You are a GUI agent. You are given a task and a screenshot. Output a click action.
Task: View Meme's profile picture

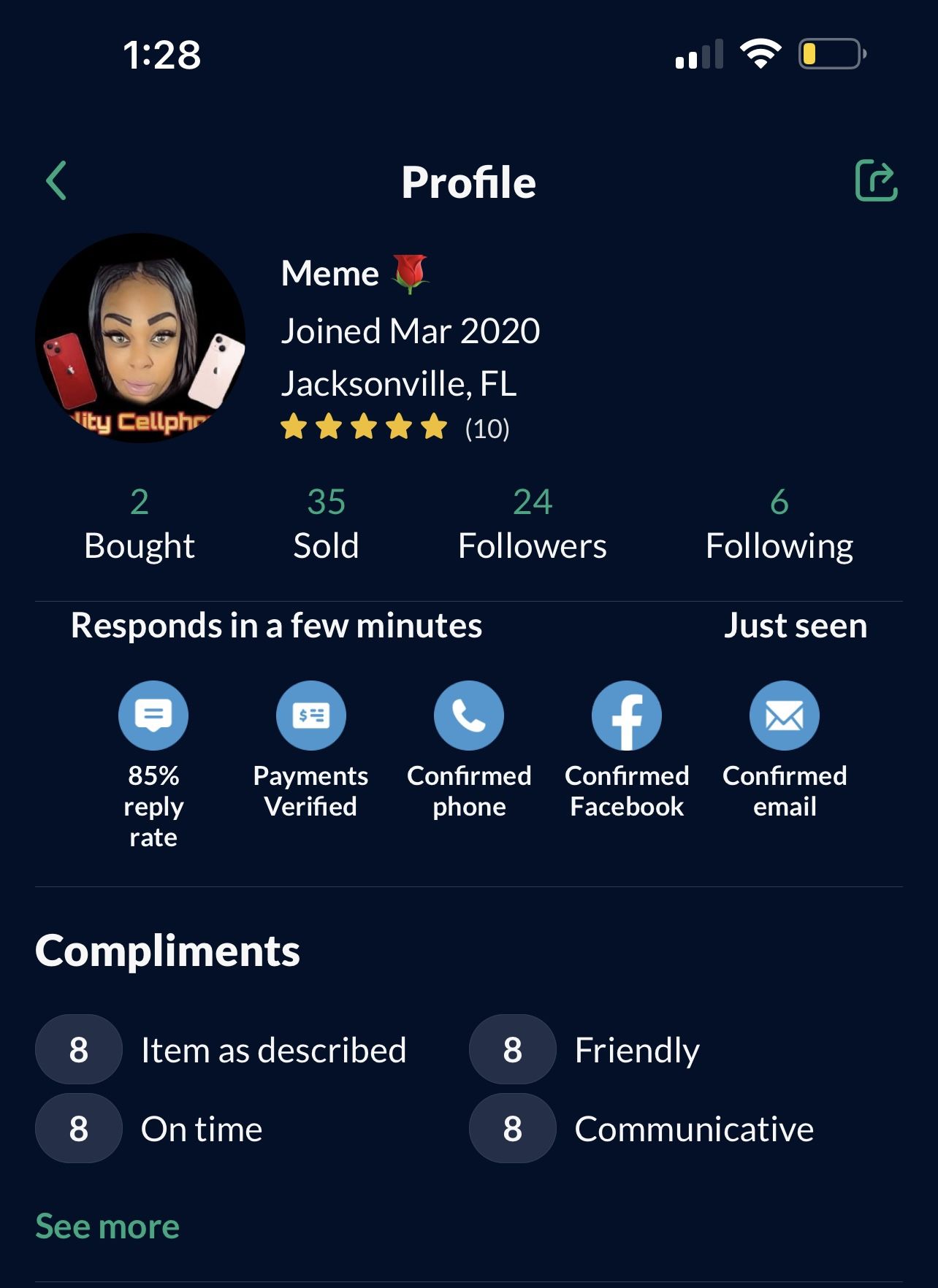140,338
